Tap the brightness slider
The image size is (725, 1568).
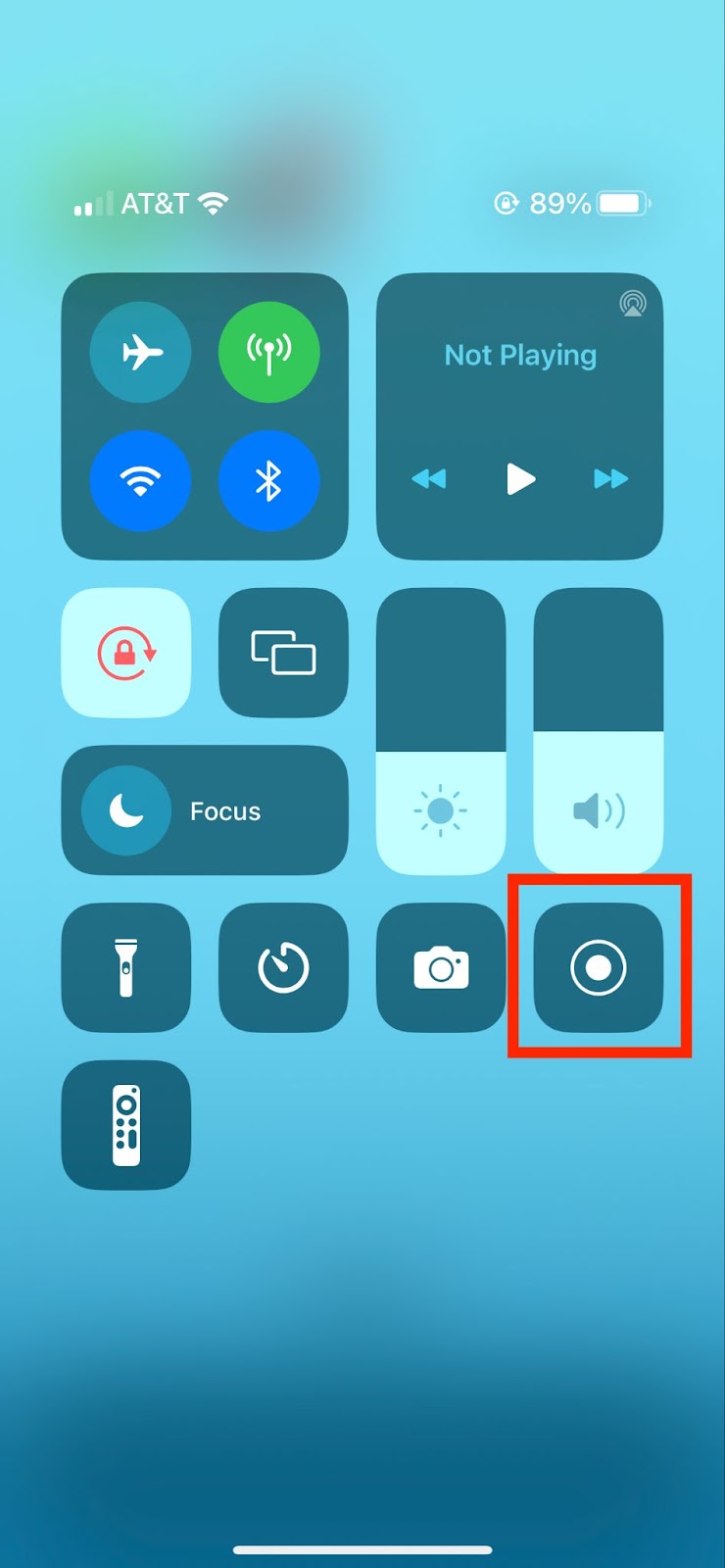441,730
